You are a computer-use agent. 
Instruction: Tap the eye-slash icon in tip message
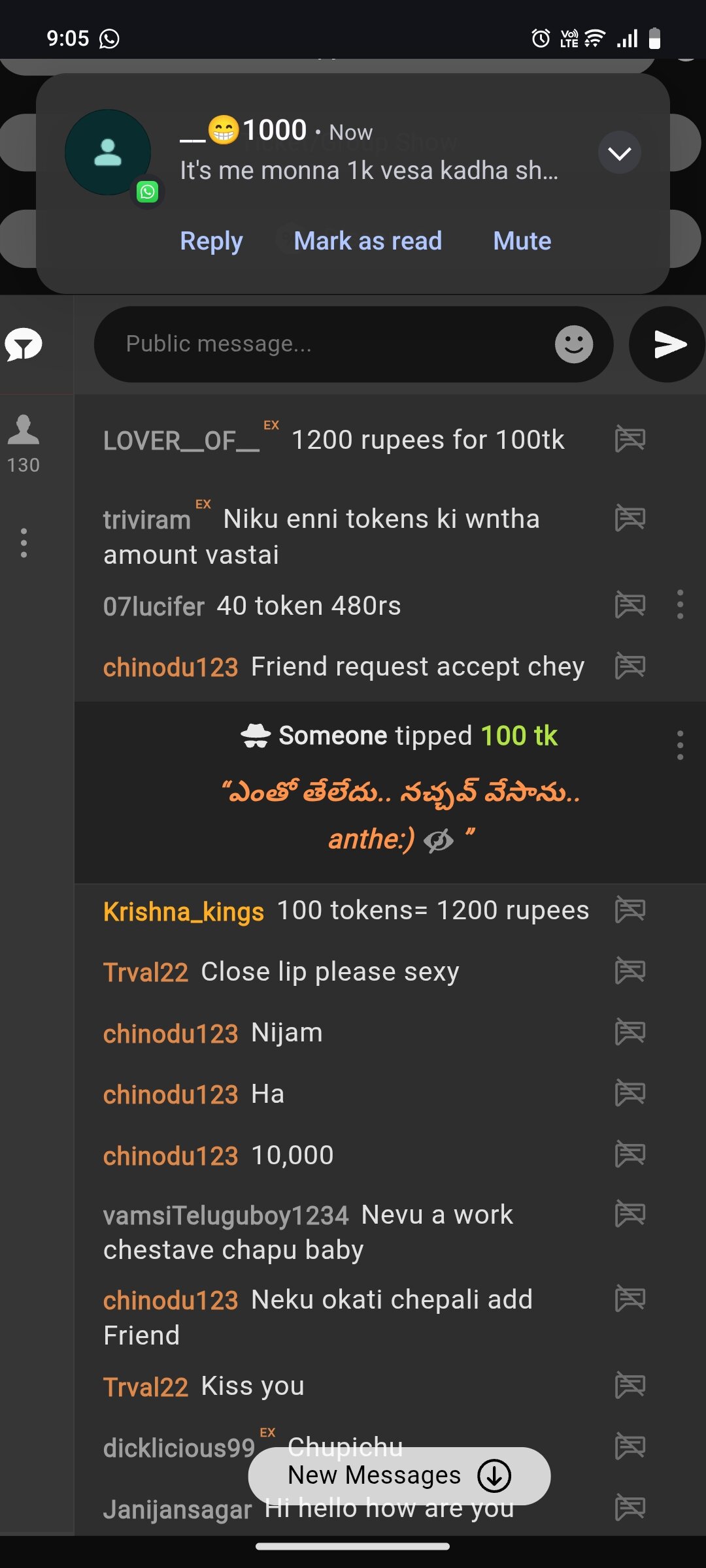coord(439,841)
